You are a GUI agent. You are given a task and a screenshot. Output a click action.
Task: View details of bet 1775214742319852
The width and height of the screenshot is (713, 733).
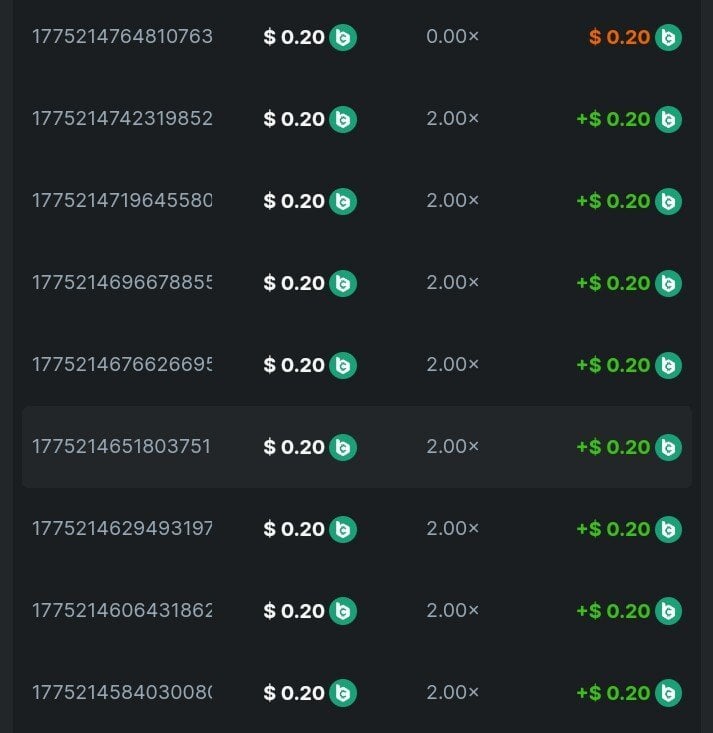(122, 119)
